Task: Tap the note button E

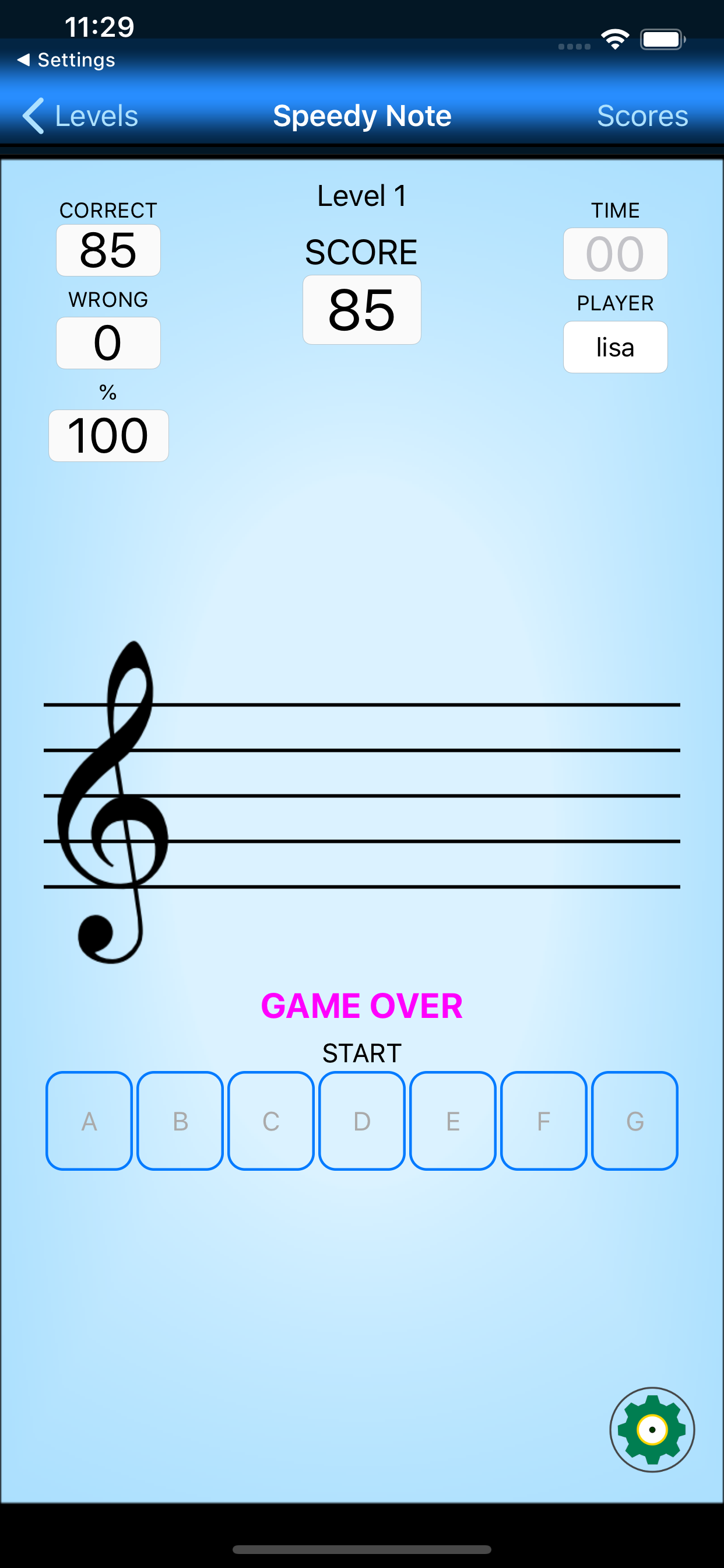Action: [x=452, y=1122]
